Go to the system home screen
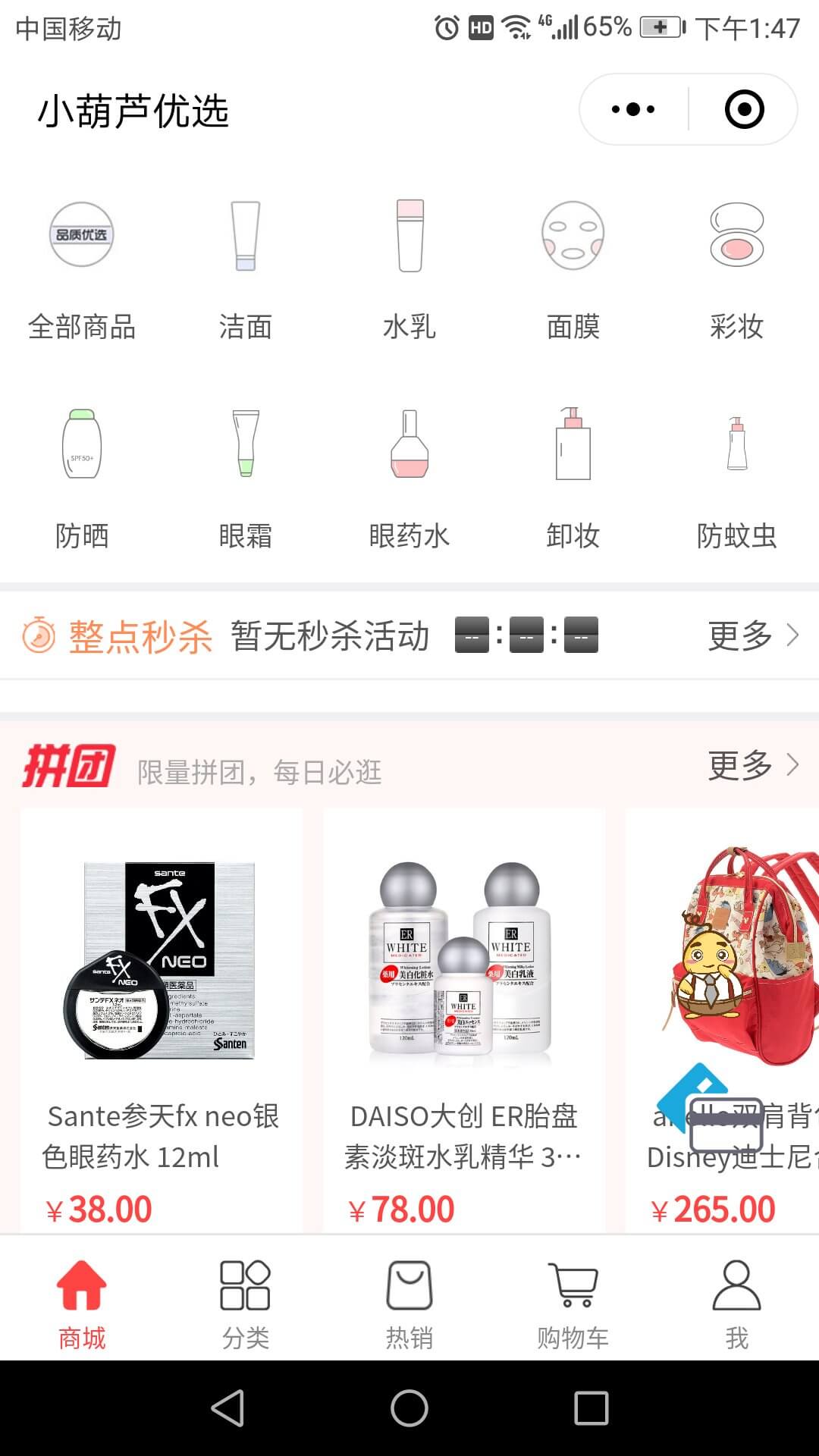Image resolution: width=819 pixels, height=1456 pixels. (x=409, y=1408)
